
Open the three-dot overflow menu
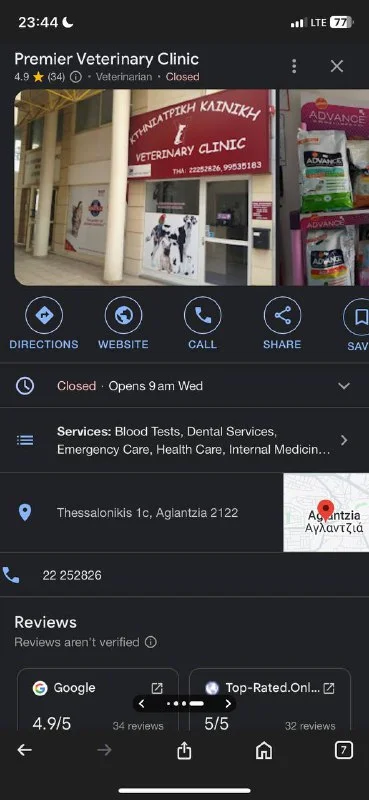[x=293, y=66]
